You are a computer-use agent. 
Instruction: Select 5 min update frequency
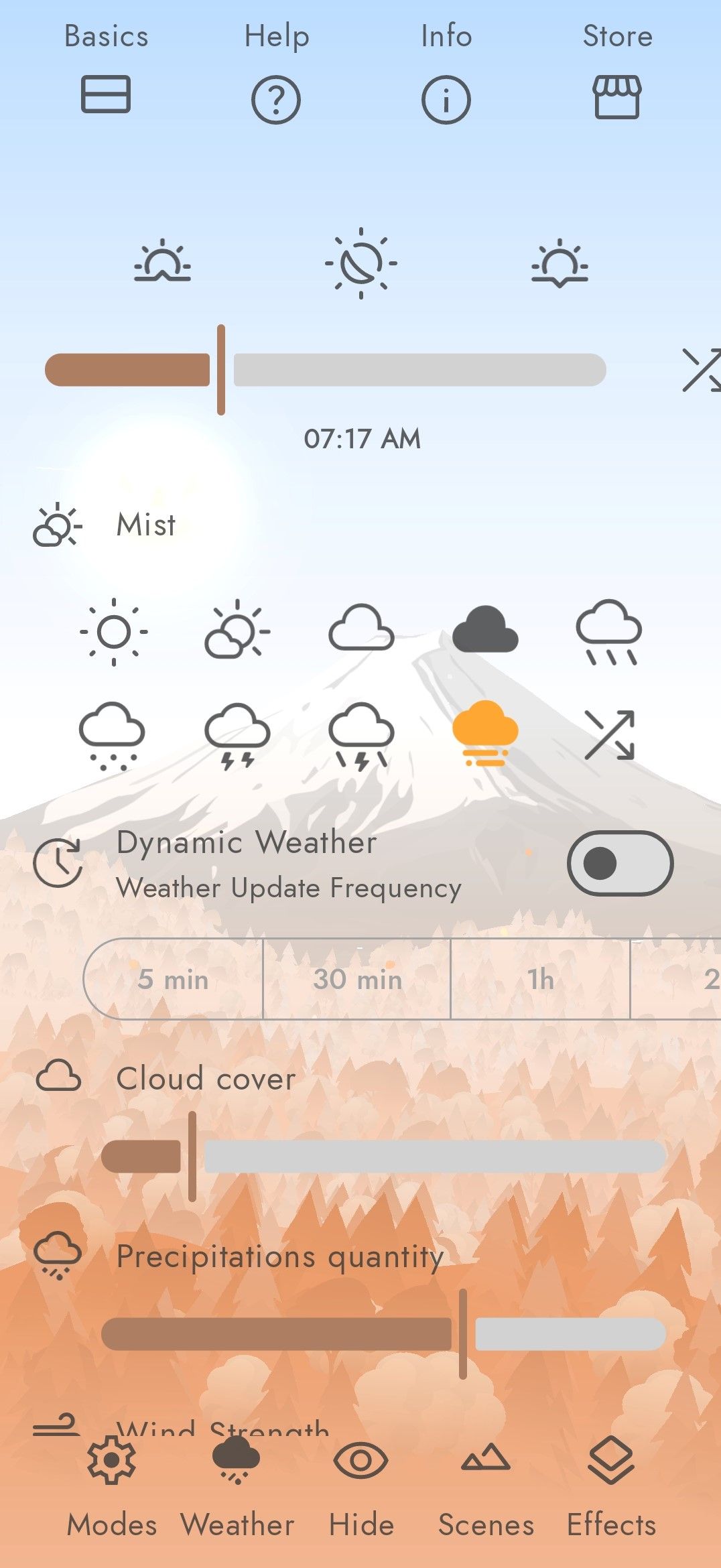173,980
